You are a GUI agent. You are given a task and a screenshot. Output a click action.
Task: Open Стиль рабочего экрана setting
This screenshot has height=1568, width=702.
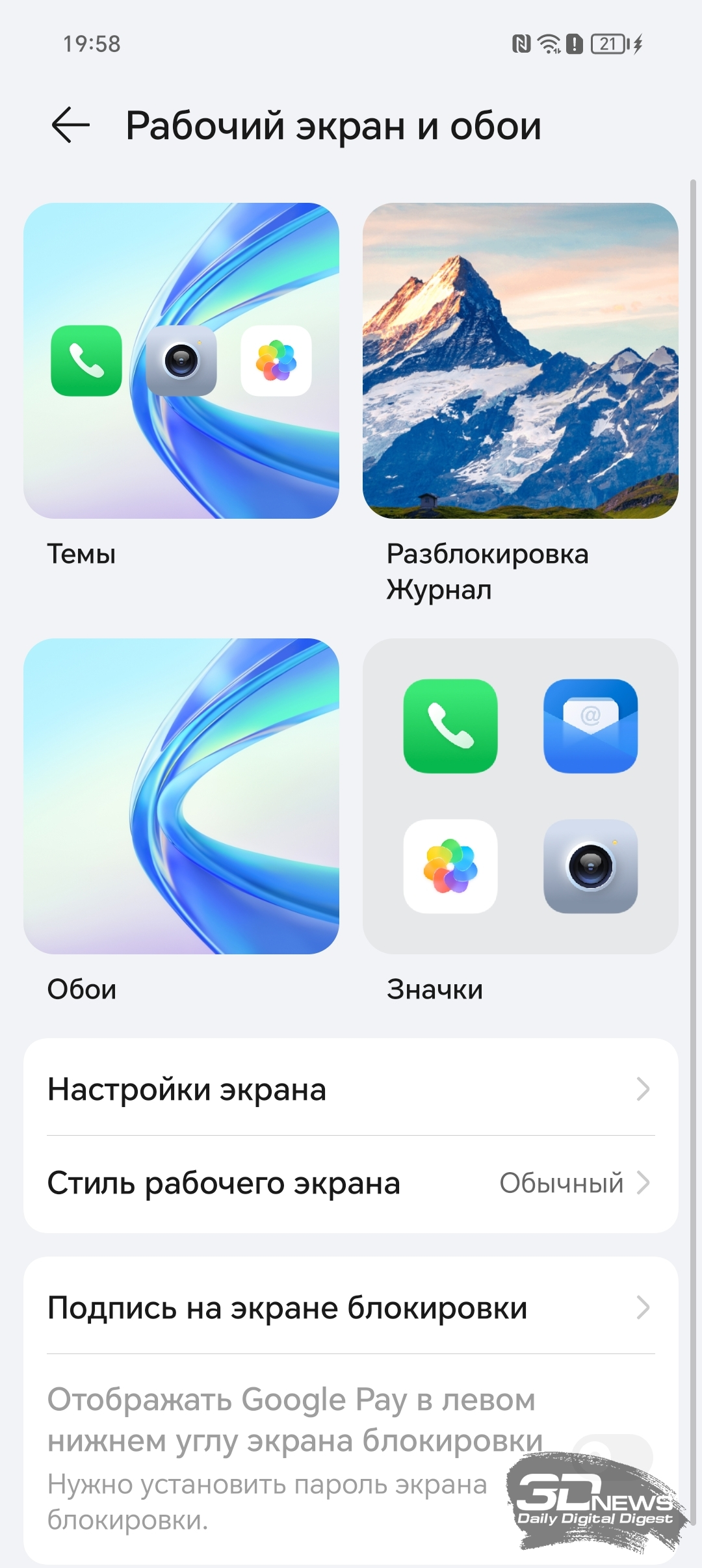[x=351, y=1183]
